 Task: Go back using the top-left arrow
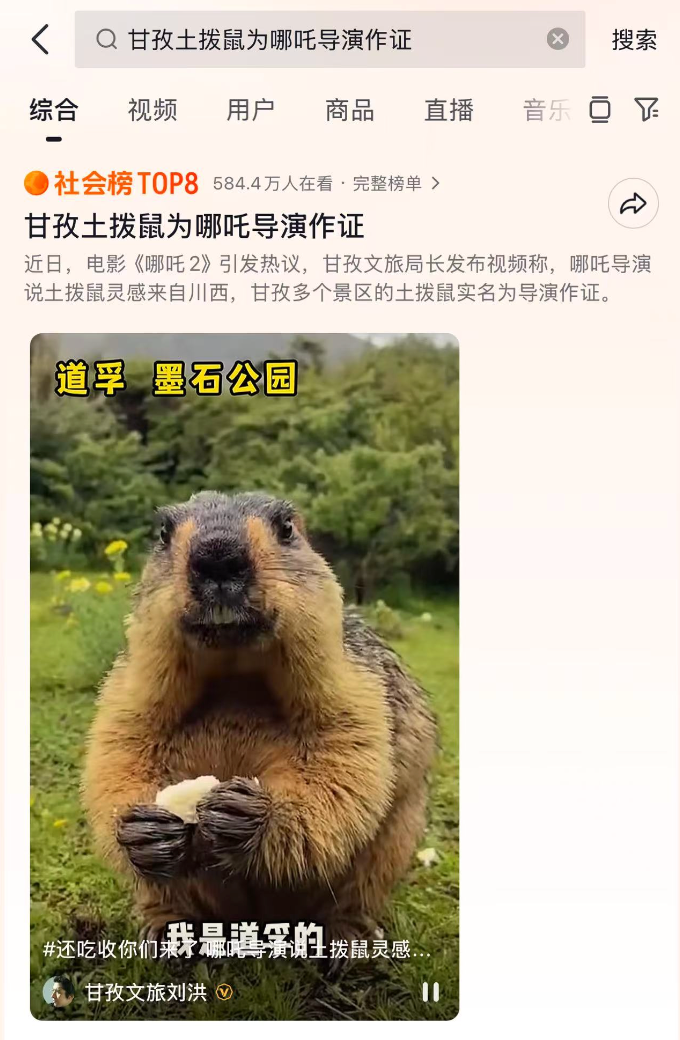(40, 40)
